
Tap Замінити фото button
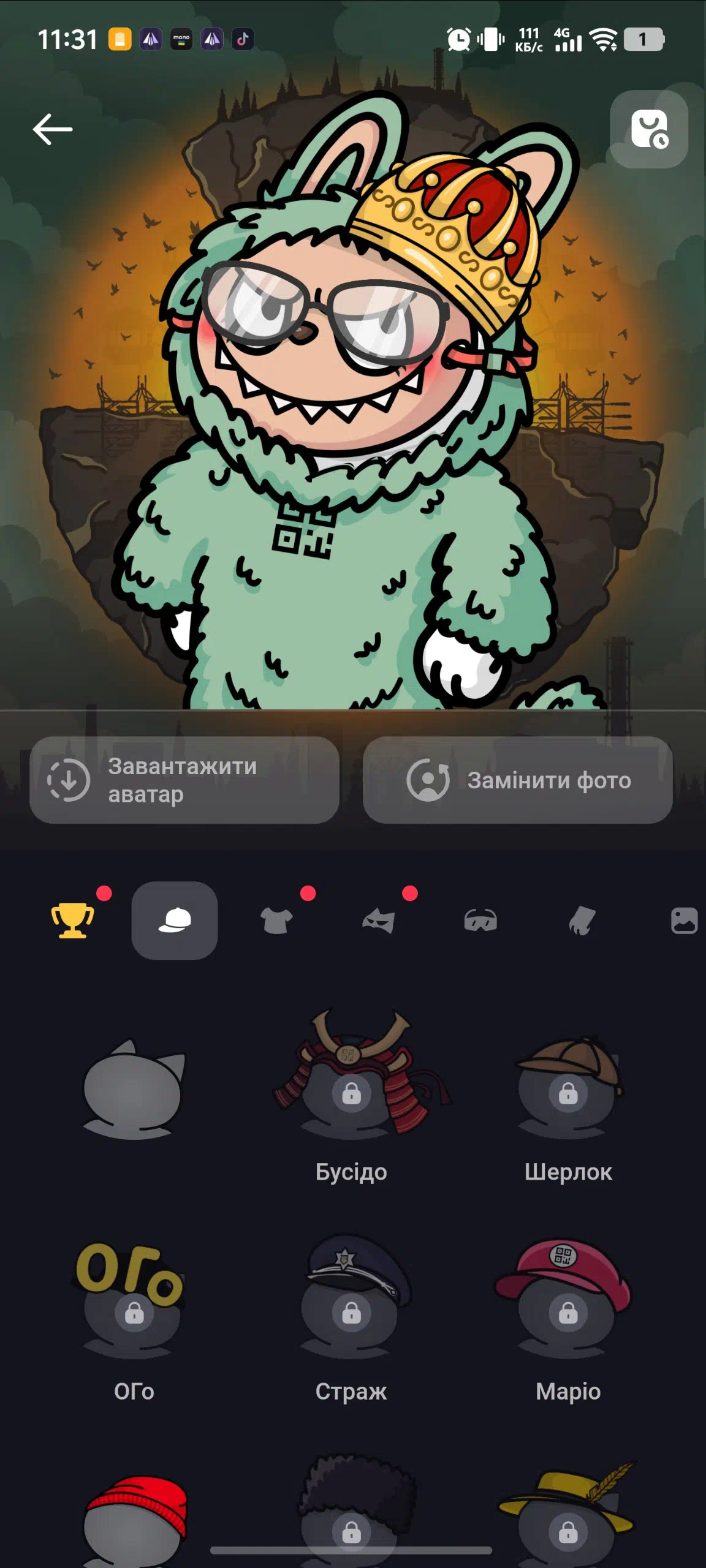point(518,780)
